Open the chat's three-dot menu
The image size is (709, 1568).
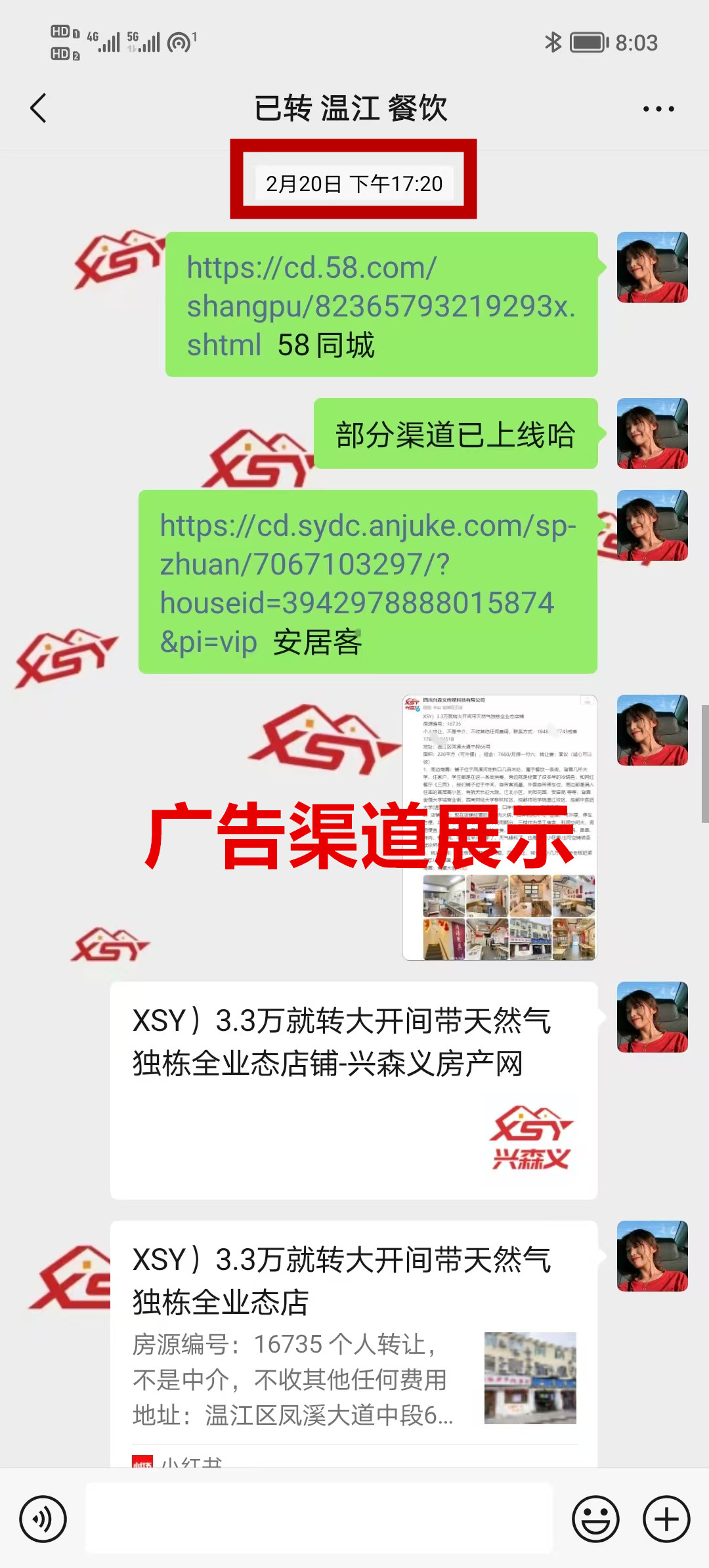point(658,109)
